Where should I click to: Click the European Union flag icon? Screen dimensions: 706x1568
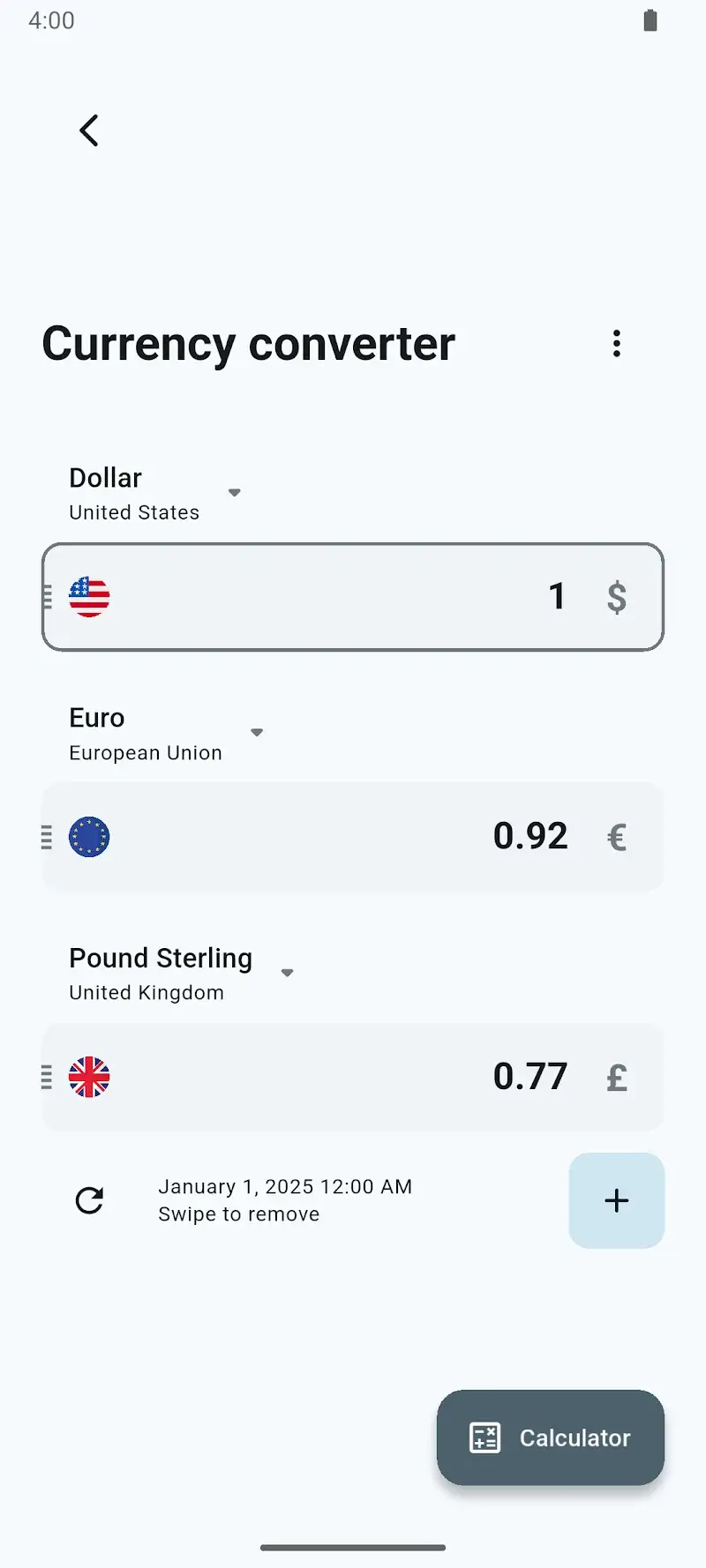(x=89, y=836)
